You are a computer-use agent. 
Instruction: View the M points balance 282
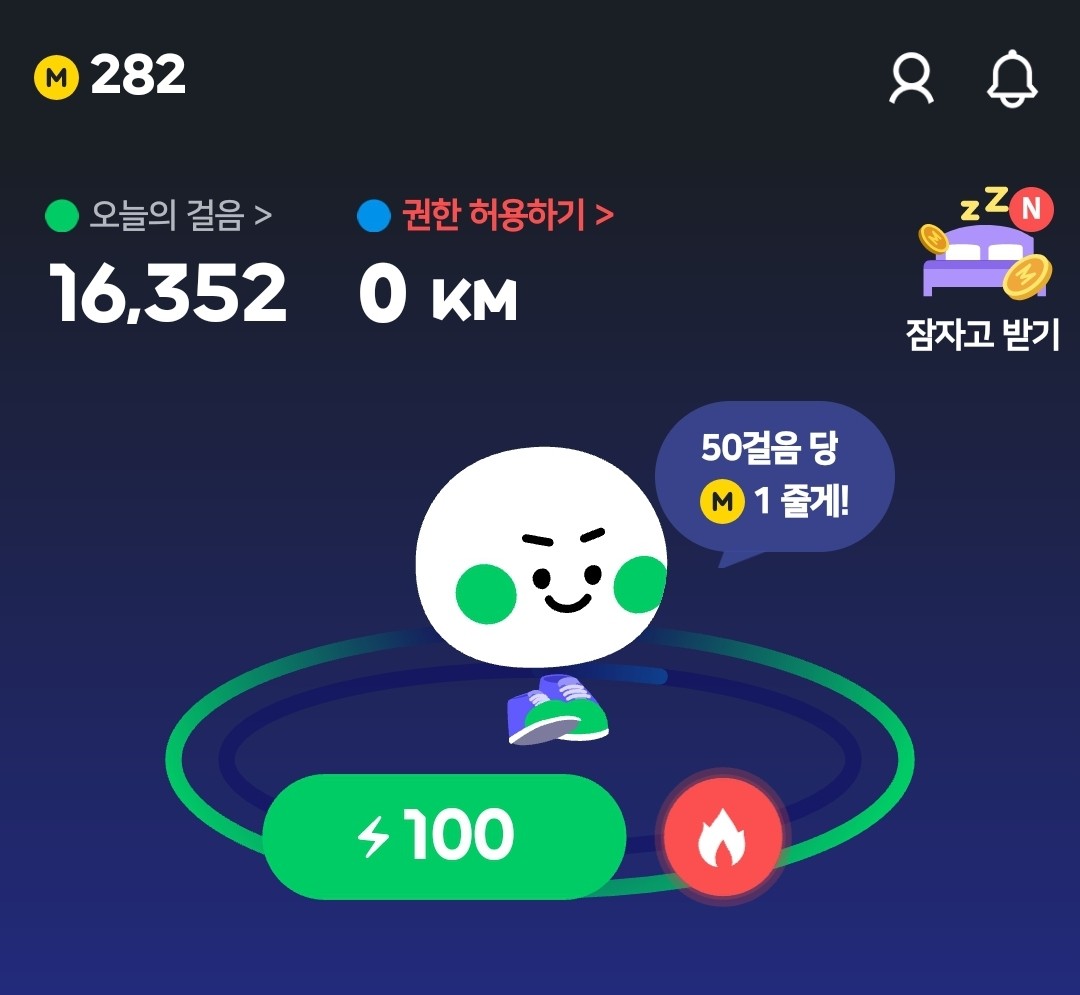click(111, 76)
